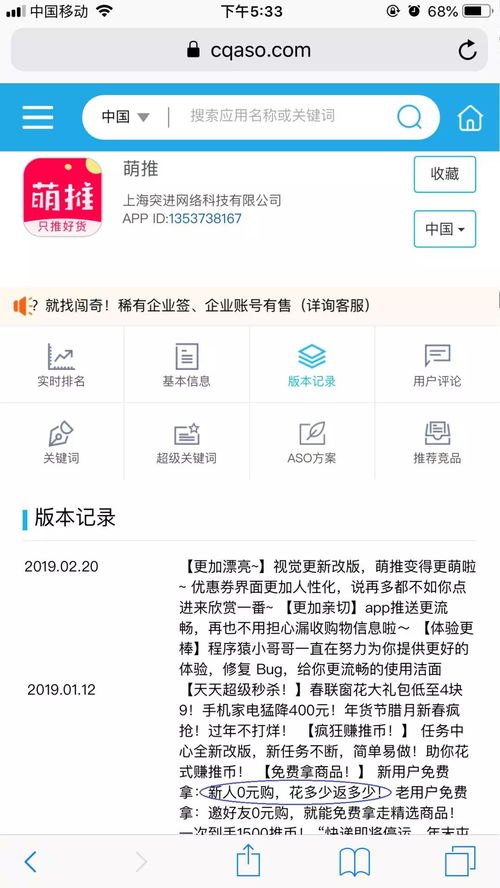This screenshot has height=888, width=500.
Task: Open the hamburger menu
Action: coord(38,117)
